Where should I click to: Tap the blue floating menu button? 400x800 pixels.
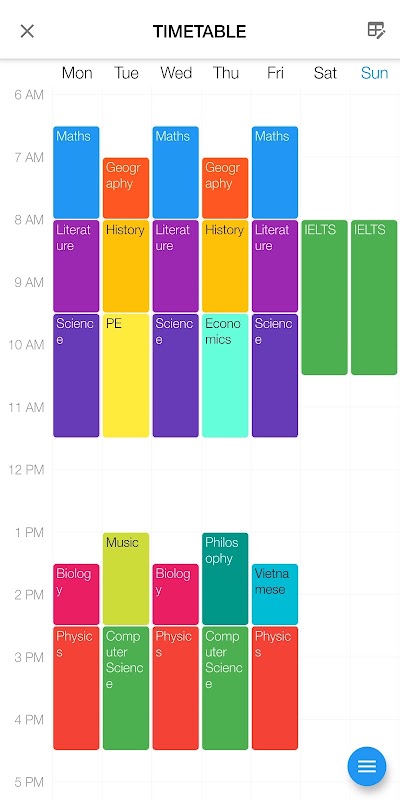(367, 766)
